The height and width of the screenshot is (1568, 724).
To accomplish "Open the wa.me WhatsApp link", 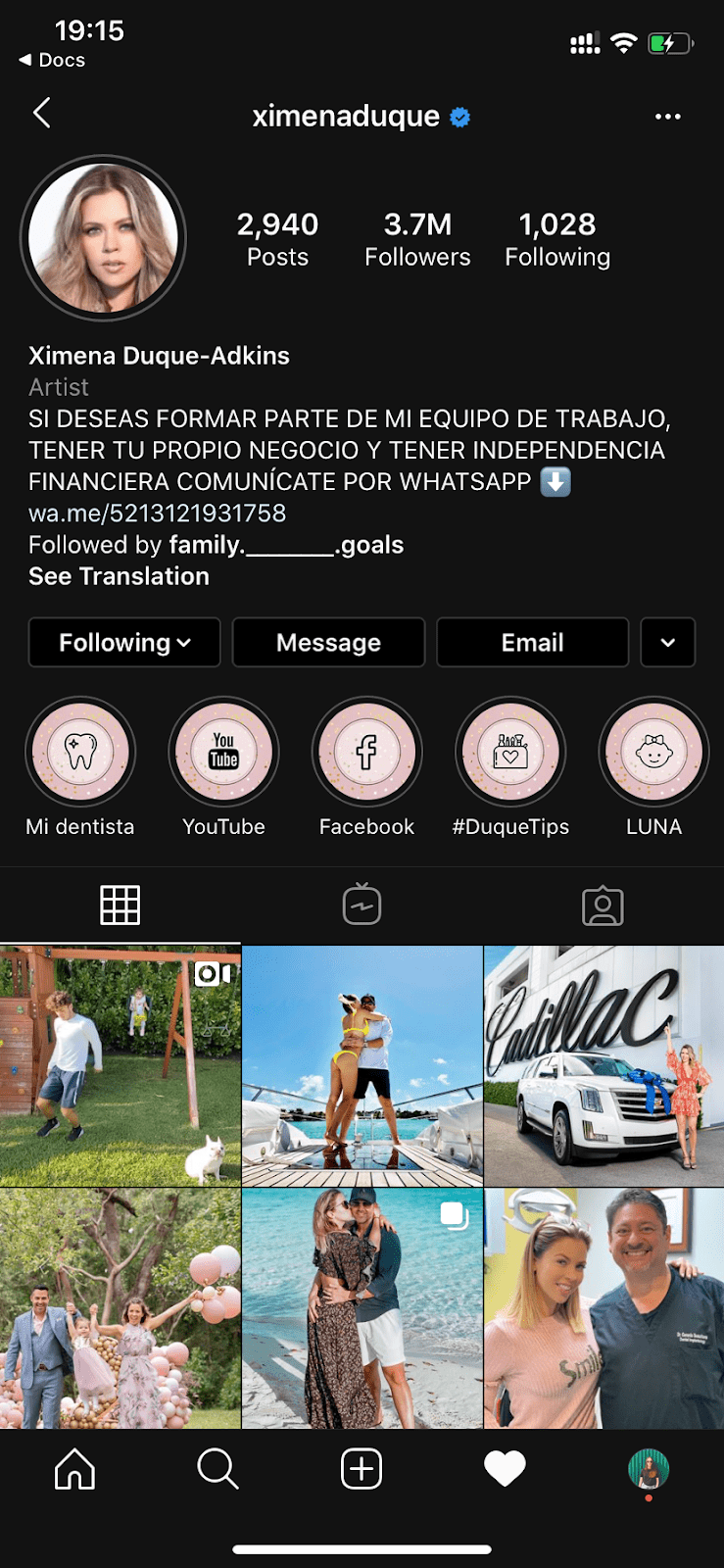I will [157, 514].
